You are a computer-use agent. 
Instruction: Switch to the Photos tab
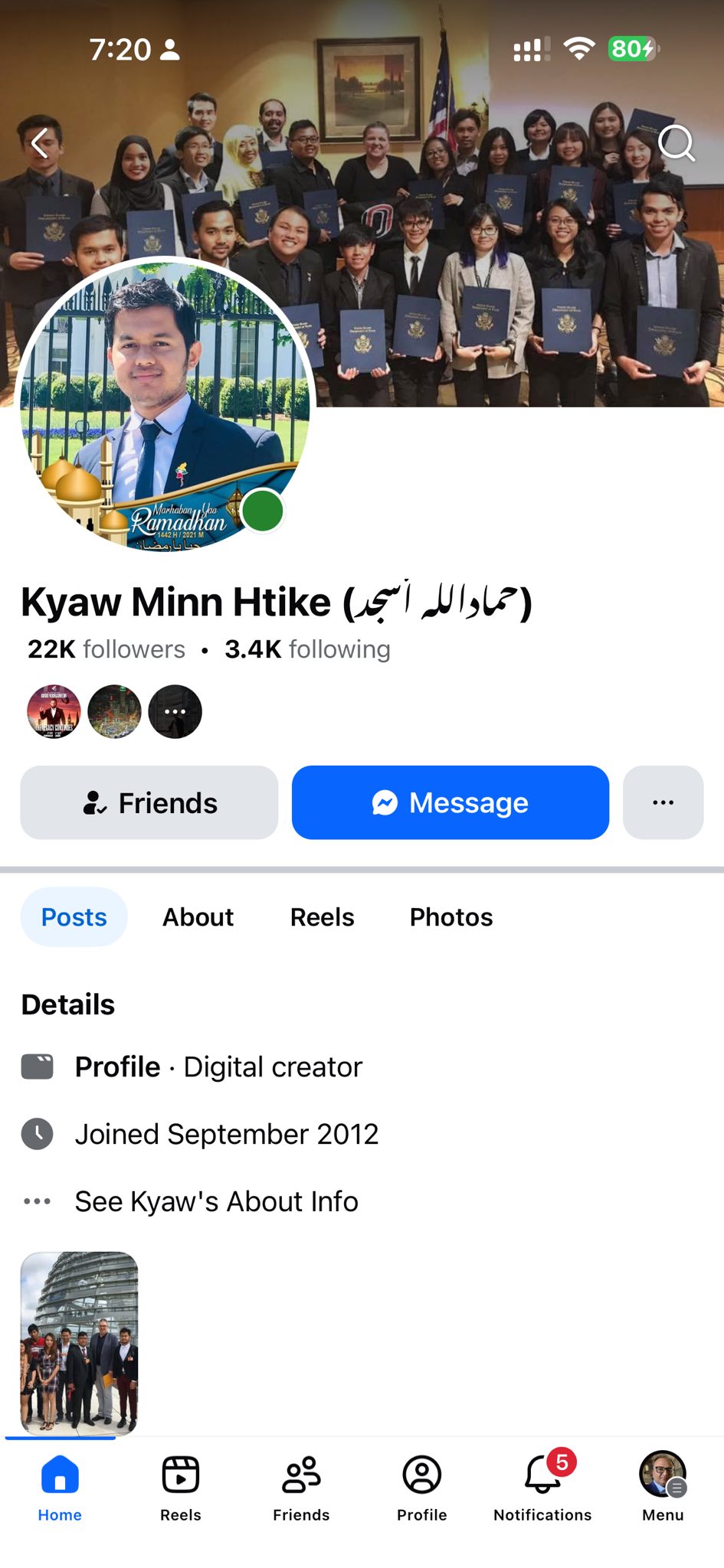click(x=451, y=917)
